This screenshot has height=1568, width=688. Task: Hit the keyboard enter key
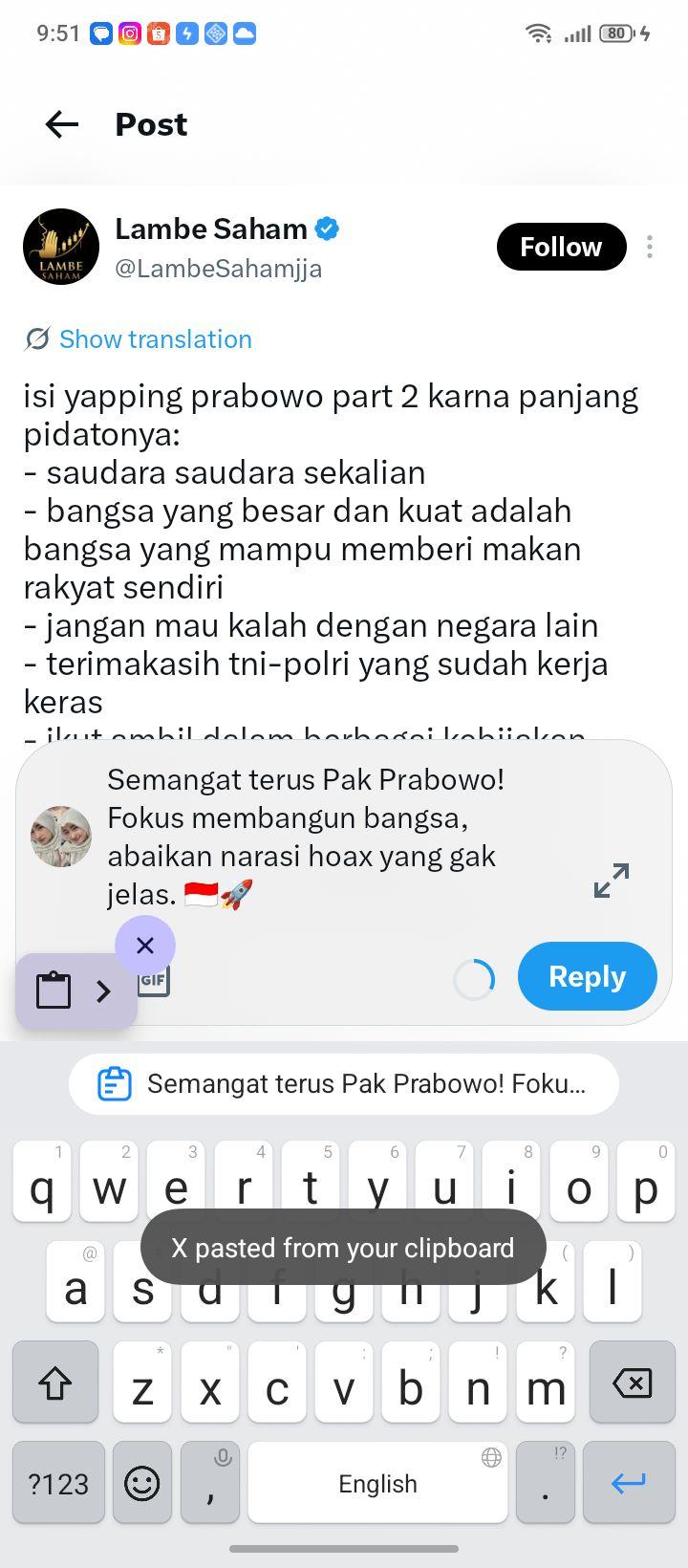(x=629, y=1483)
